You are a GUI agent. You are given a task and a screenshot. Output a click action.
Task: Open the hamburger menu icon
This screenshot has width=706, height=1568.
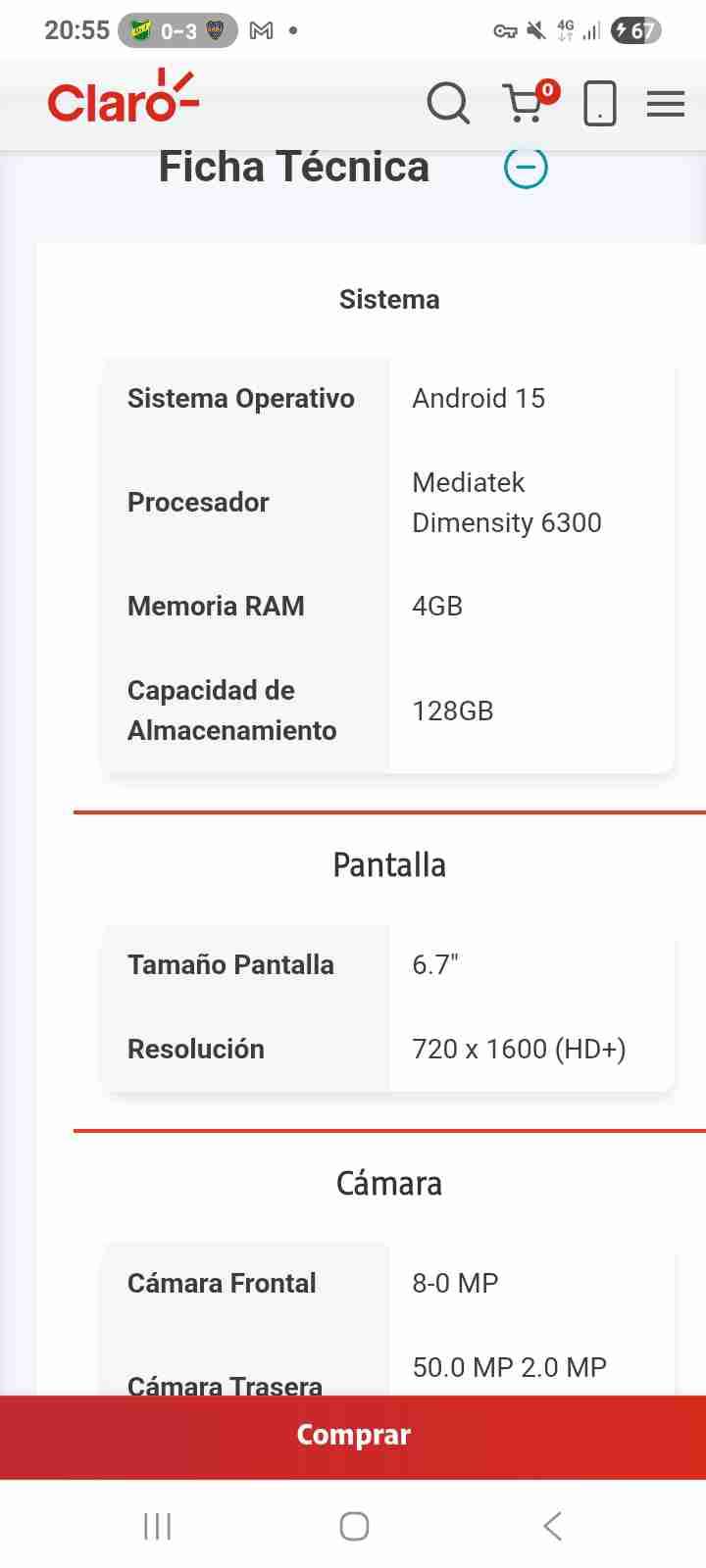click(666, 103)
